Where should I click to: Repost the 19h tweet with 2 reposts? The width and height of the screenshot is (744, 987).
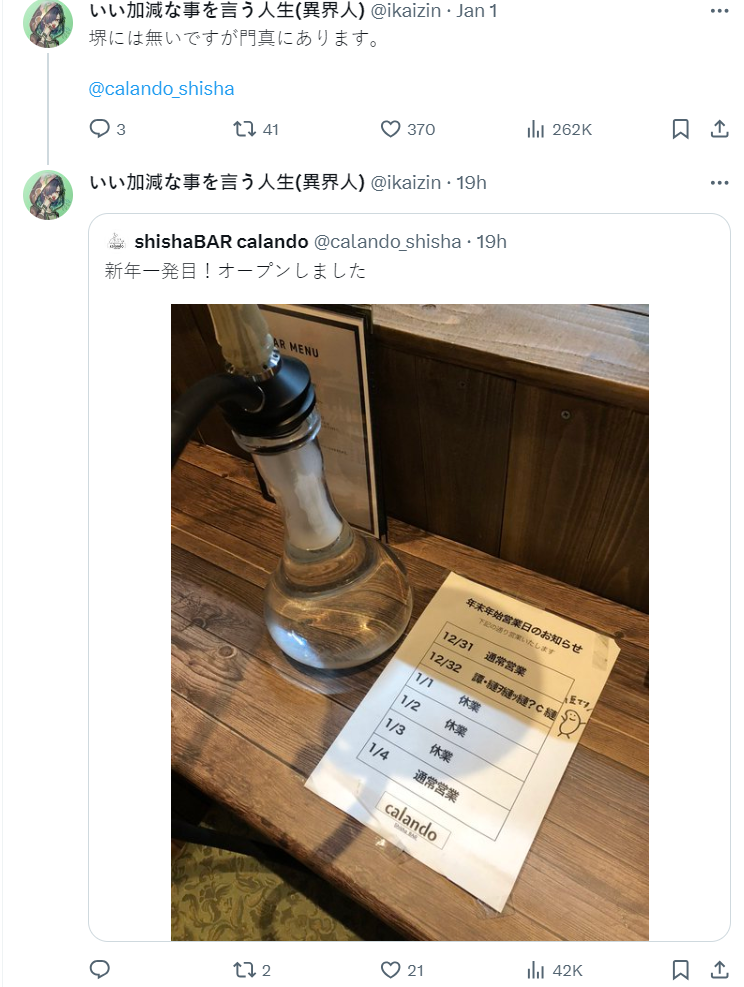(x=243, y=969)
